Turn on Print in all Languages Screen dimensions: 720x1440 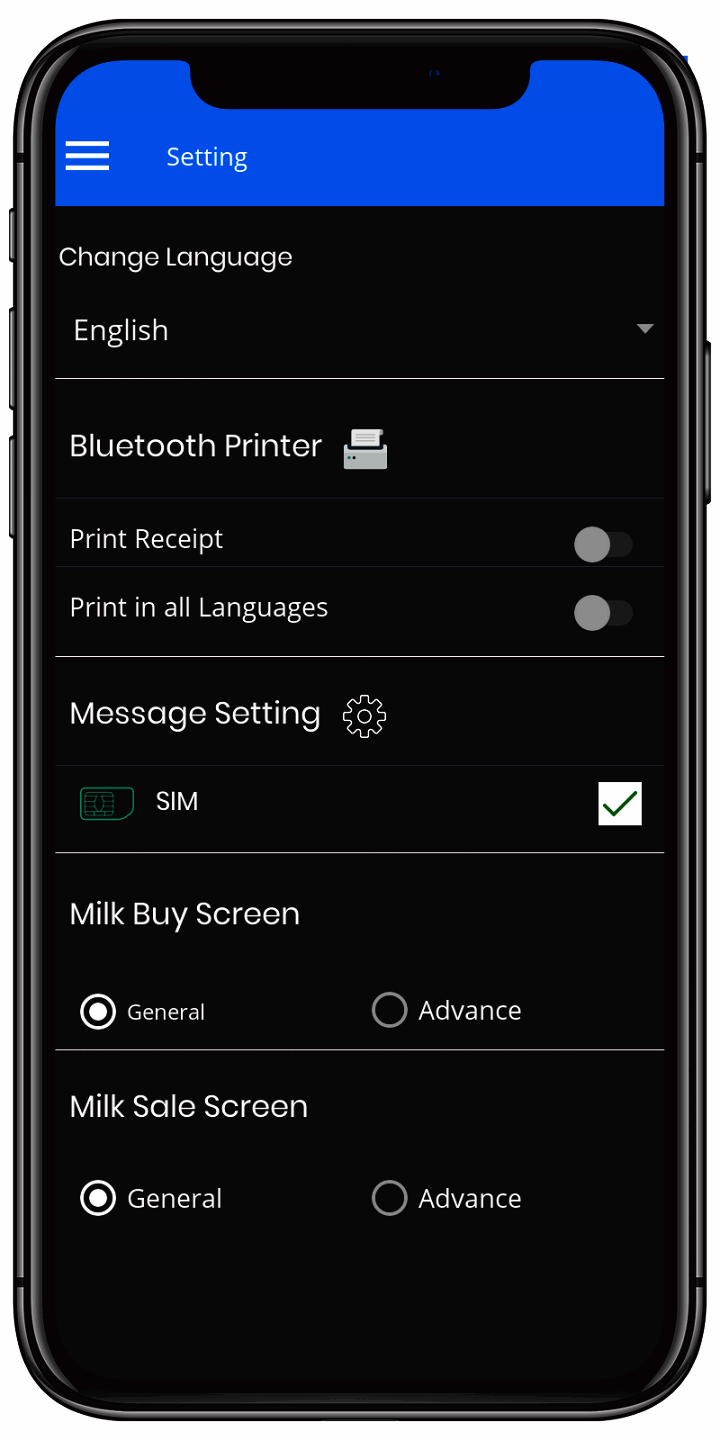click(603, 613)
